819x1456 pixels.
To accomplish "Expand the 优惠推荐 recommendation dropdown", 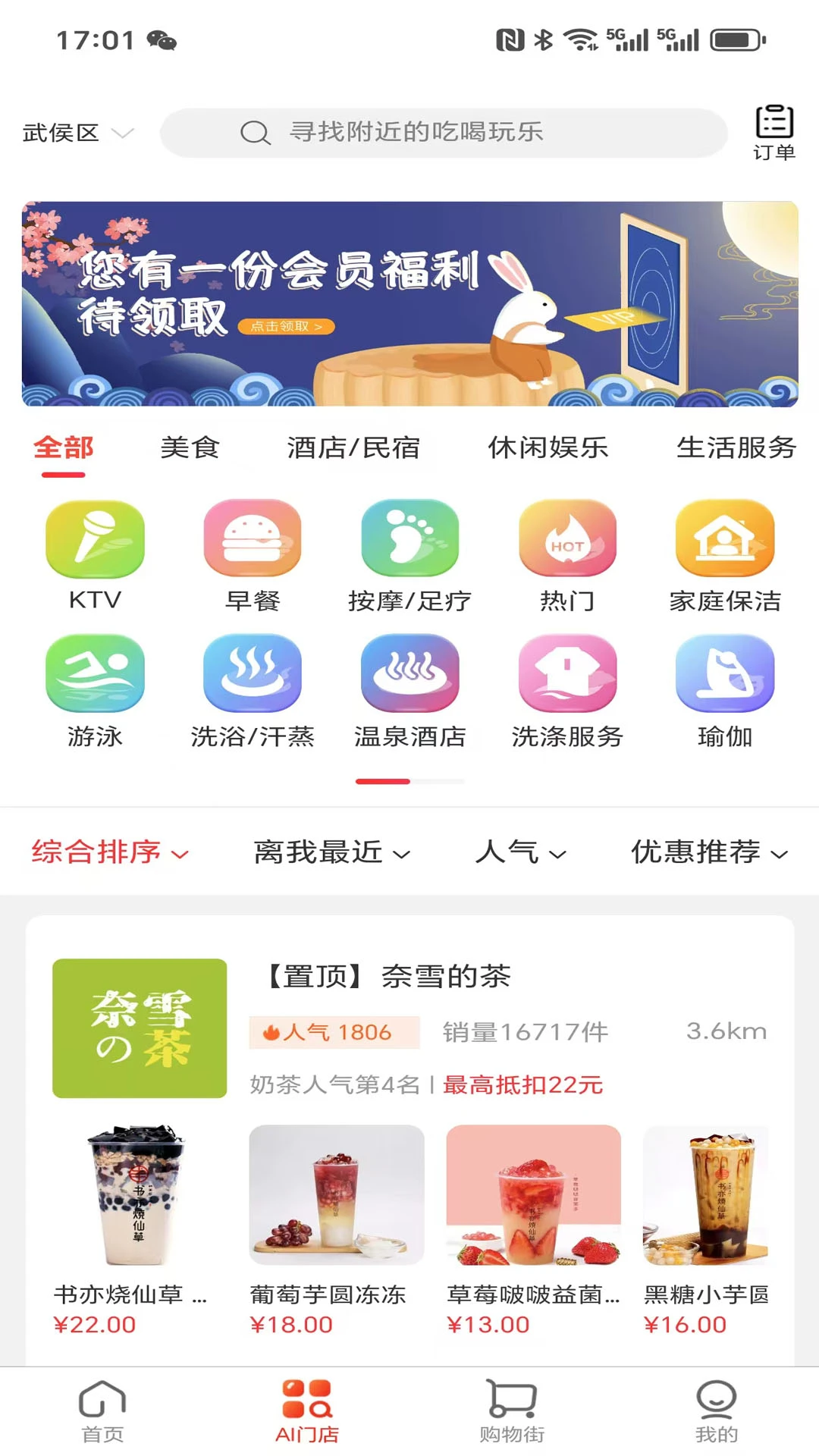I will [707, 853].
